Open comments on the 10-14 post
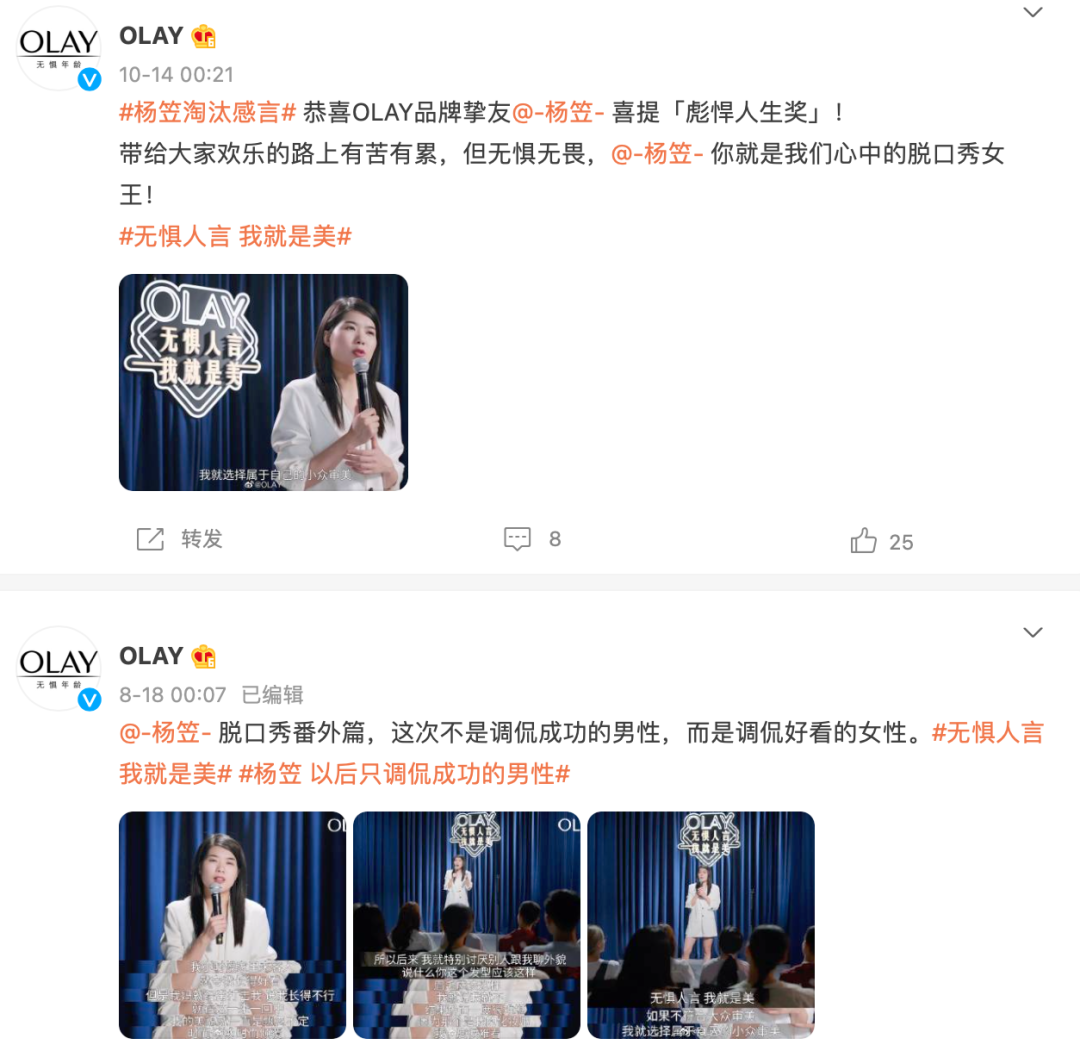Image resolution: width=1080 pixels, height=1051 pixels. pos(531,539)
